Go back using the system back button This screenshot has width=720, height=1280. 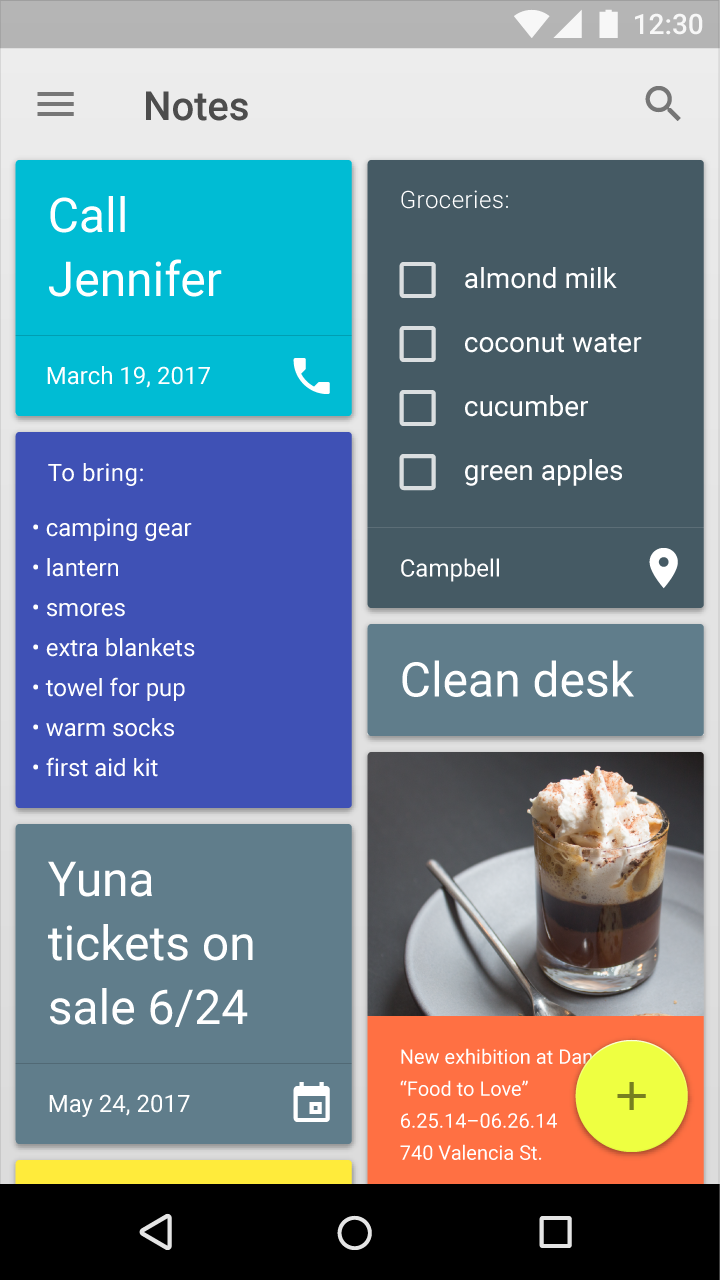point(156,1232)
